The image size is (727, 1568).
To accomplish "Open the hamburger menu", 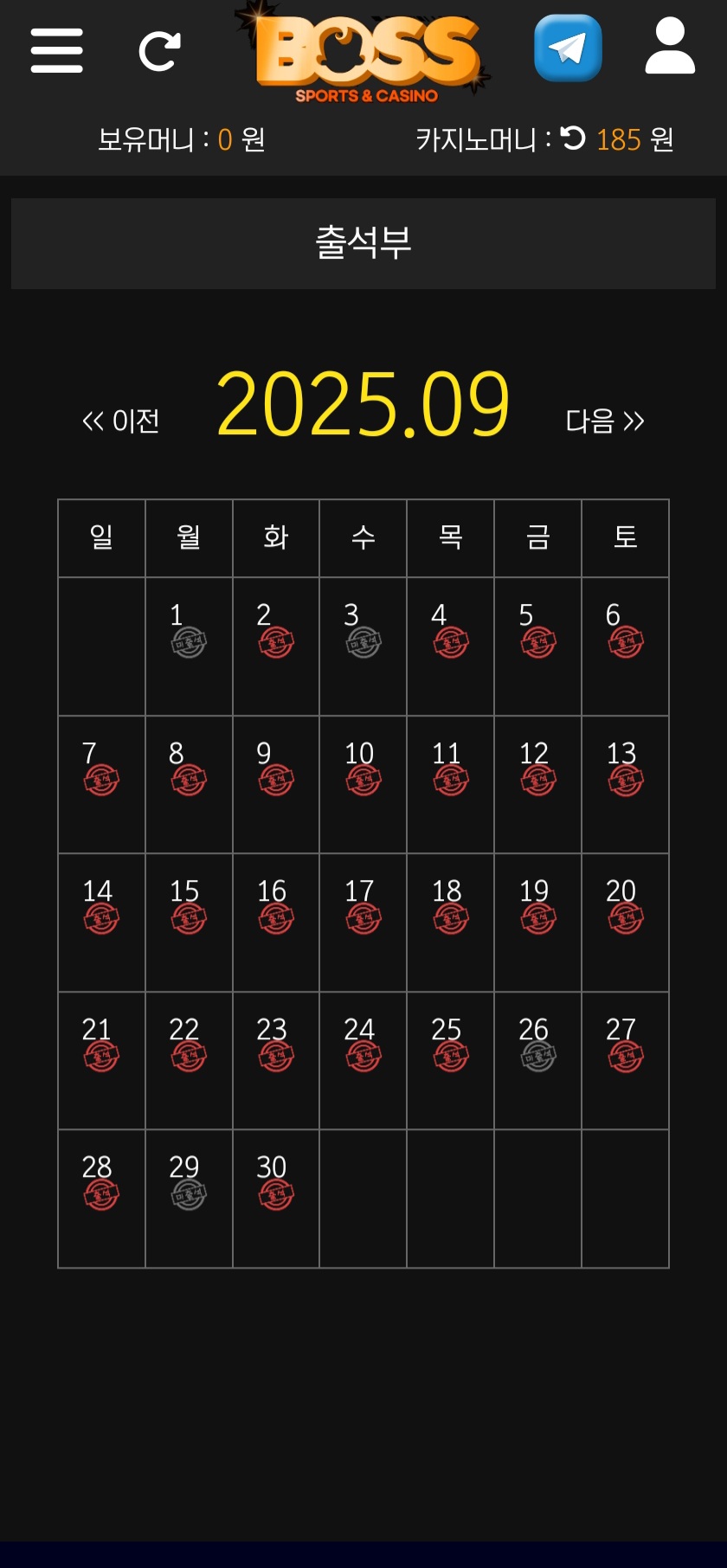I will (x=56, y=50).
